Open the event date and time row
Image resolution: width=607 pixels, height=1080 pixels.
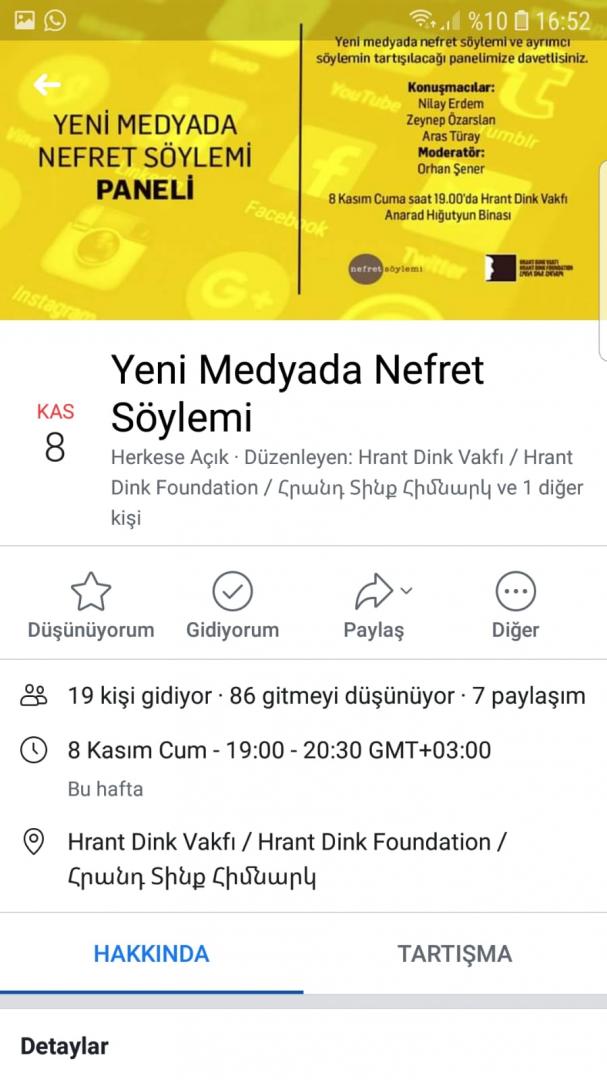[278, 750]
